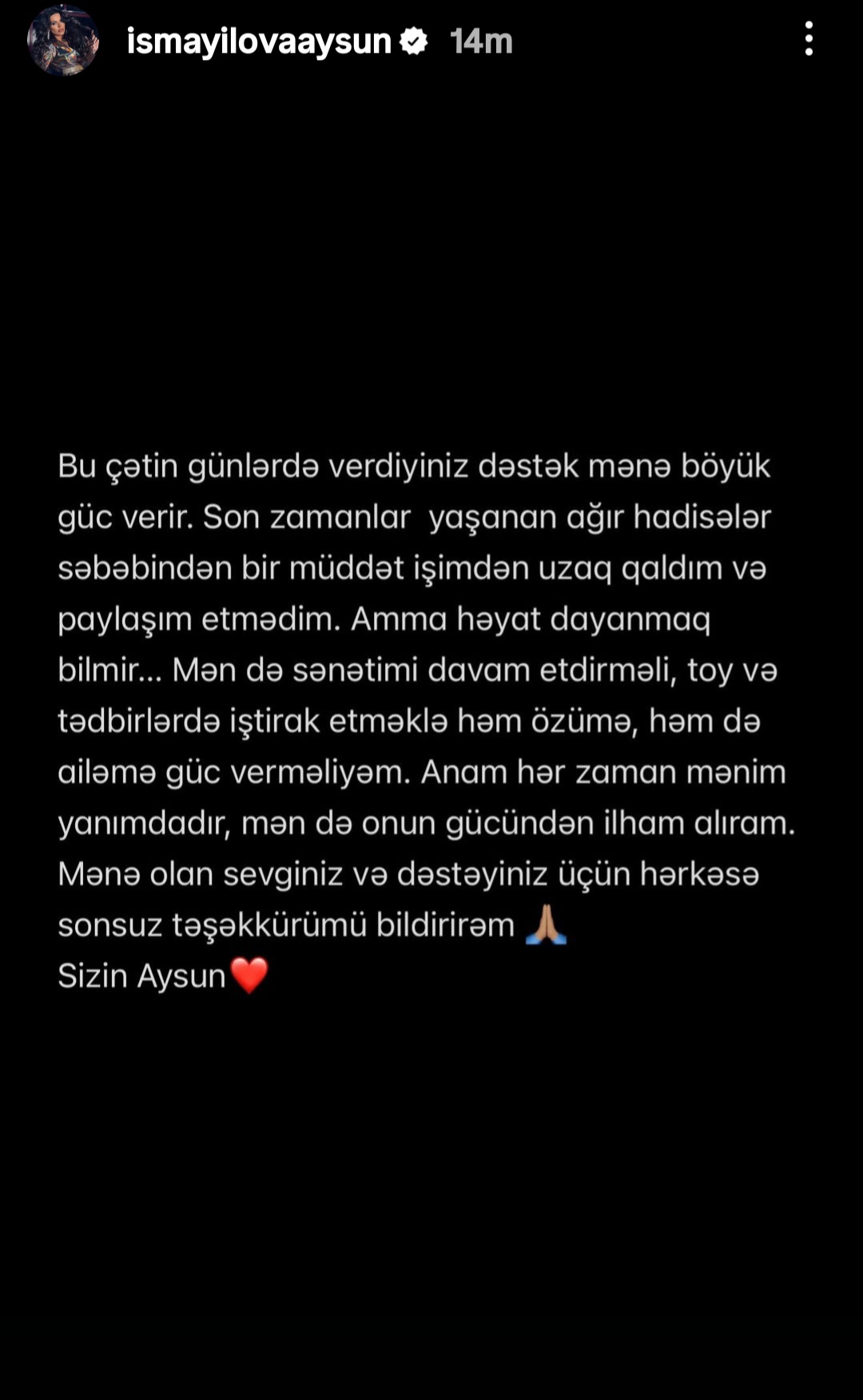
Task: Open ismayilovaaysun's profile picture
Action: 63,40
